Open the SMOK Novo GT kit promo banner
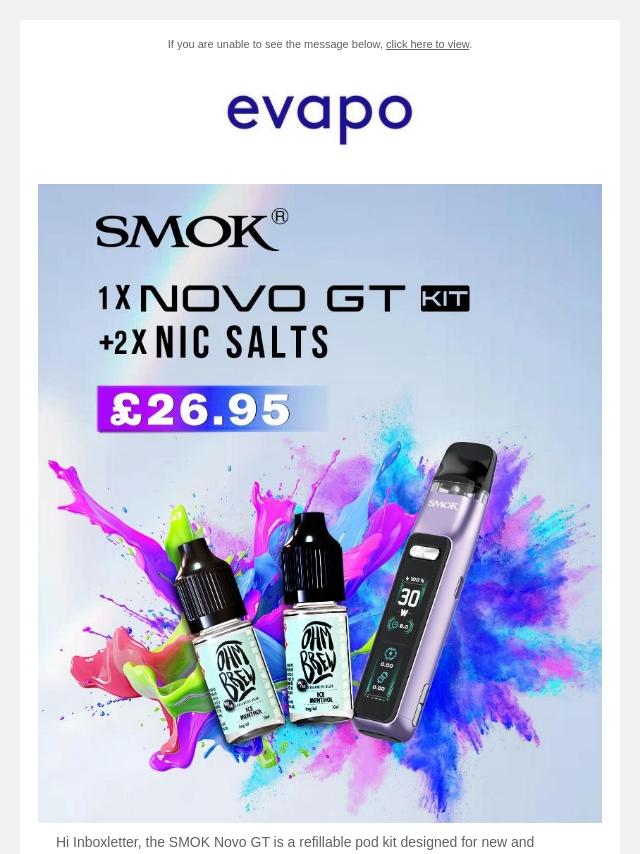This screenshot has width=640, height=854. click(x=320, y=502)
